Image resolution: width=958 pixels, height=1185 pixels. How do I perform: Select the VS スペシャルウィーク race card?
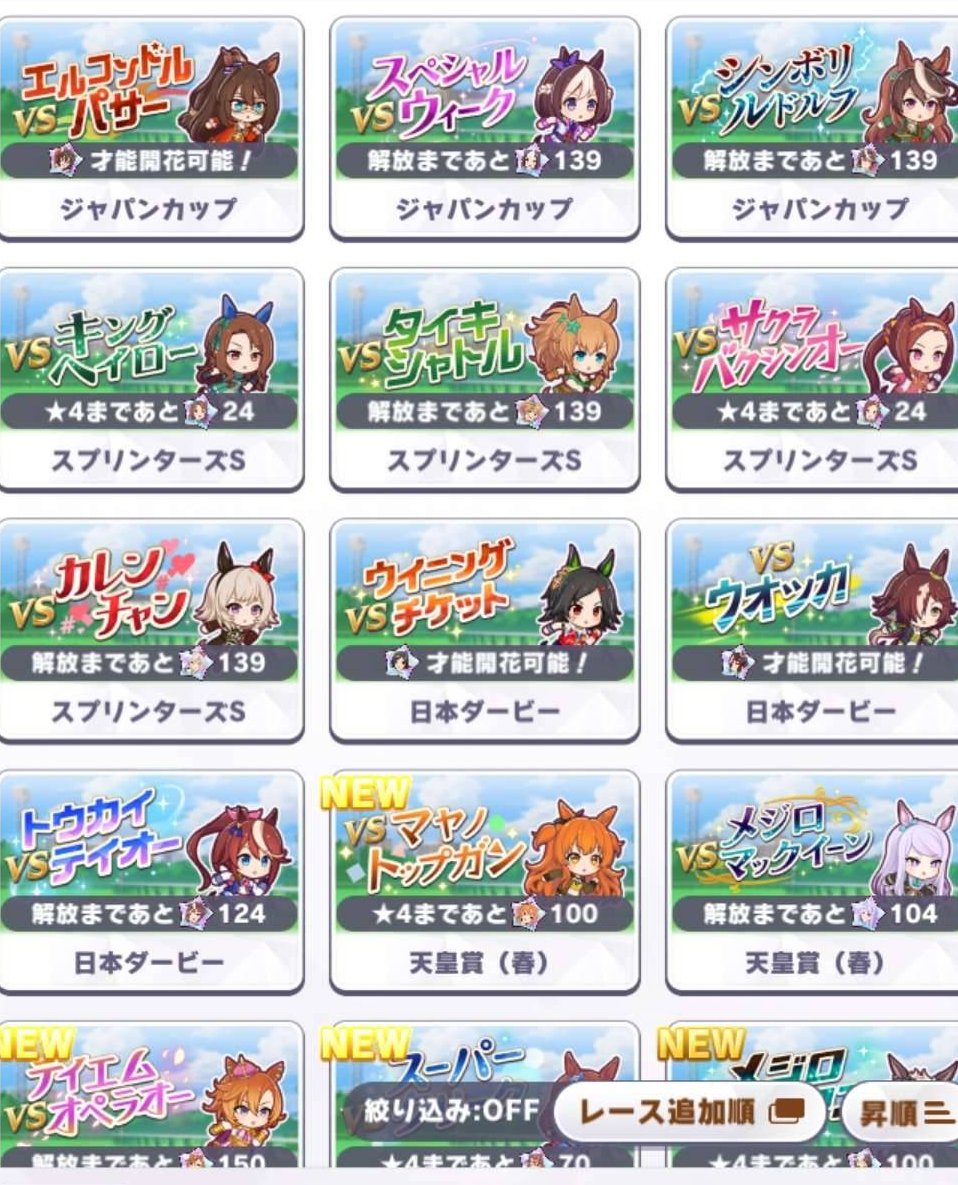[x=484, y=130]
